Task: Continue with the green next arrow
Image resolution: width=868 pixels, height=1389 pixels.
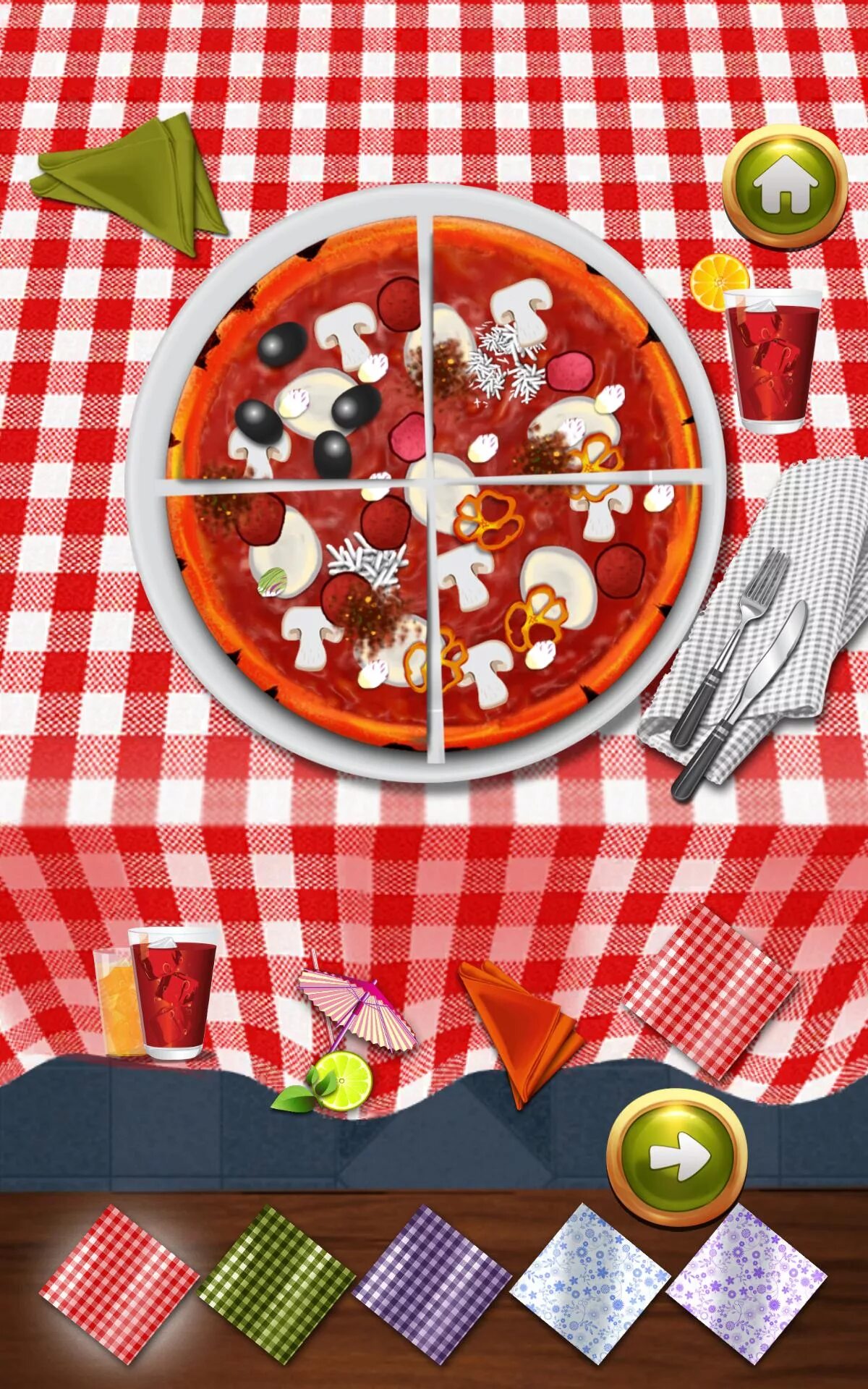Action: [677, 1156]
